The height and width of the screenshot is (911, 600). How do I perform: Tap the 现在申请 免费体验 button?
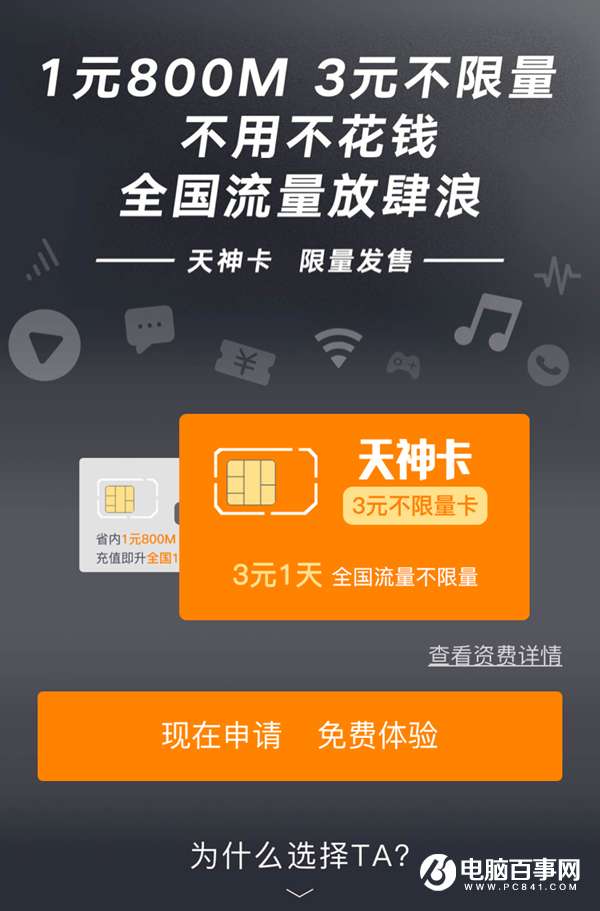(300, 736)
